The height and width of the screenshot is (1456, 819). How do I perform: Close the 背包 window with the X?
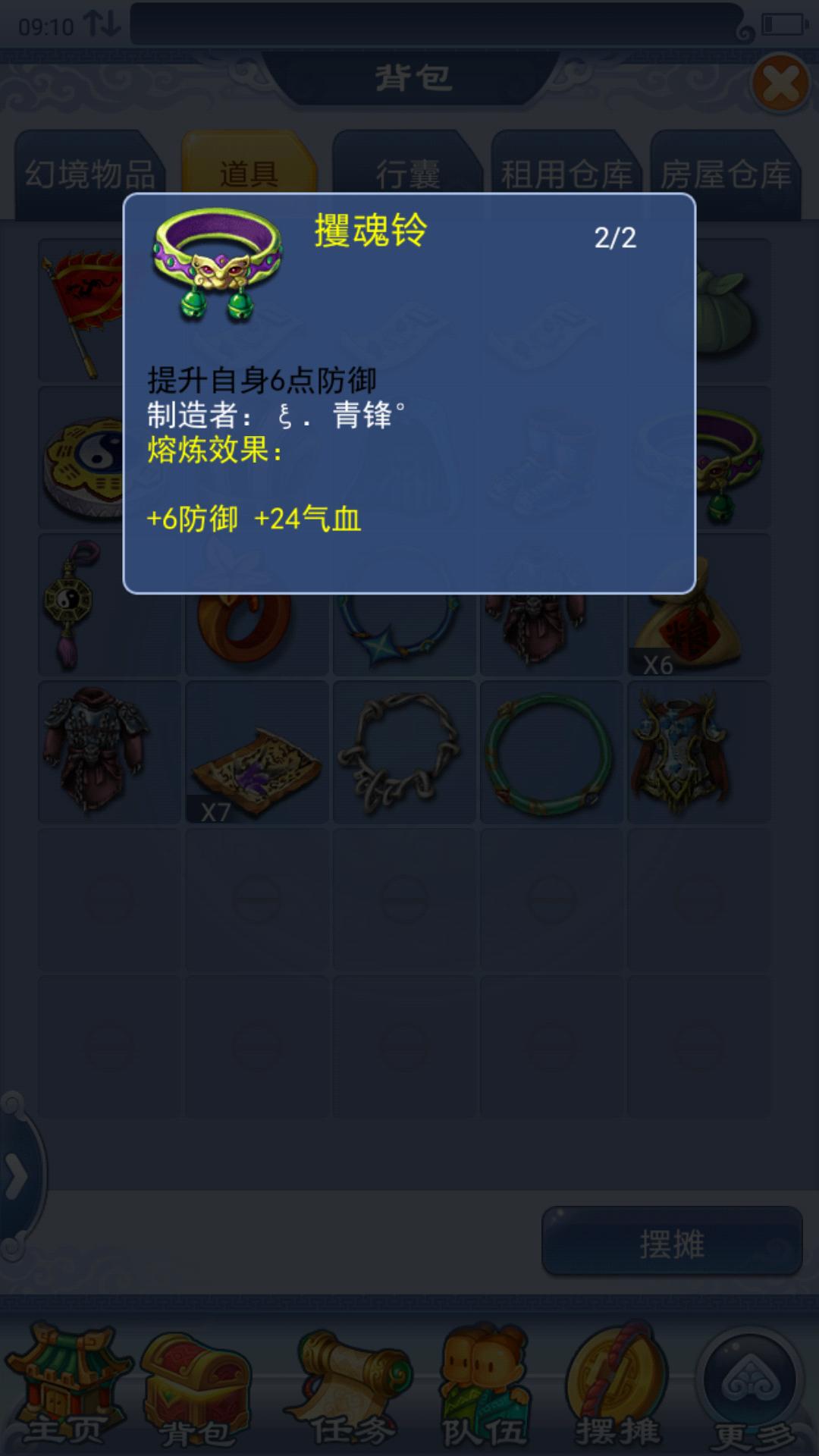coord(780,83)
